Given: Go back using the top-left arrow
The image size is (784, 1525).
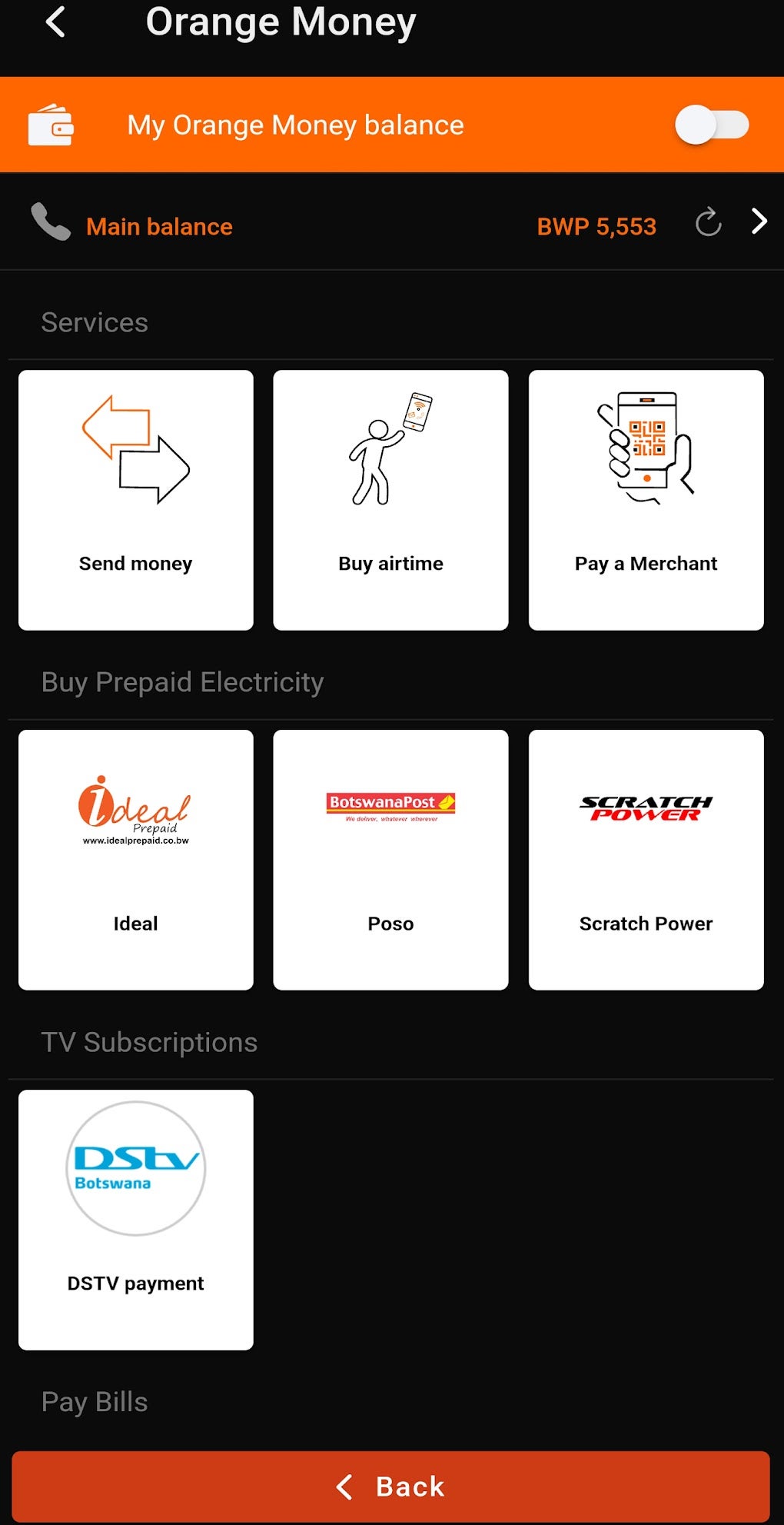Looking at the screenshot, I should point(54,24).
